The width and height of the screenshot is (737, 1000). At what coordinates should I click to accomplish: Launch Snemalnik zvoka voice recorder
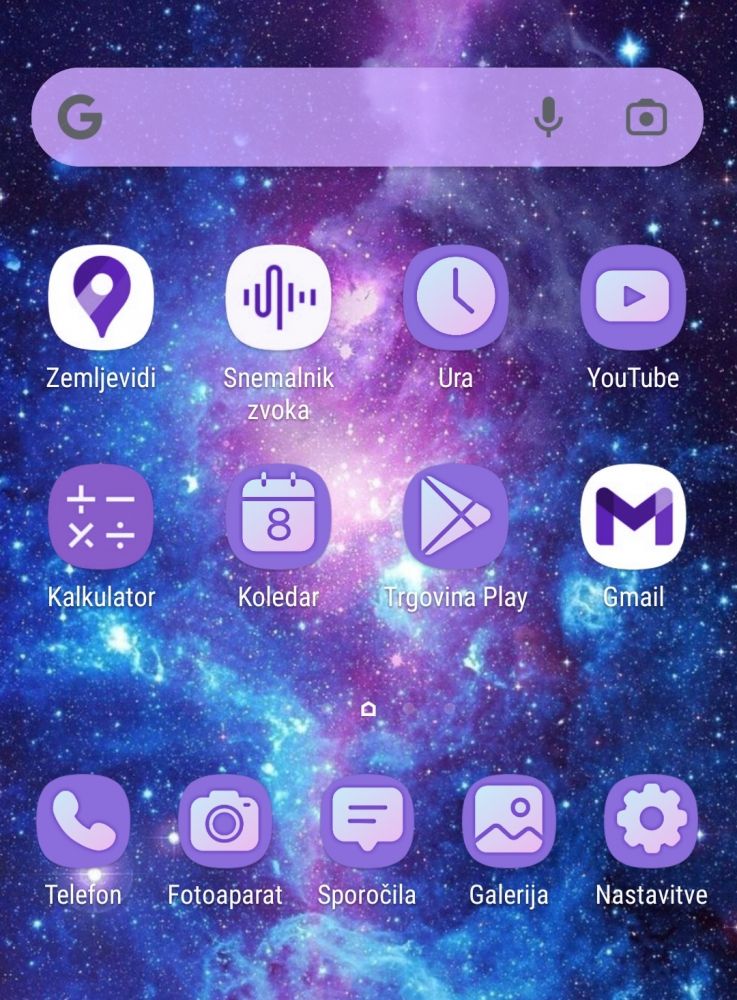pos(278,297)
